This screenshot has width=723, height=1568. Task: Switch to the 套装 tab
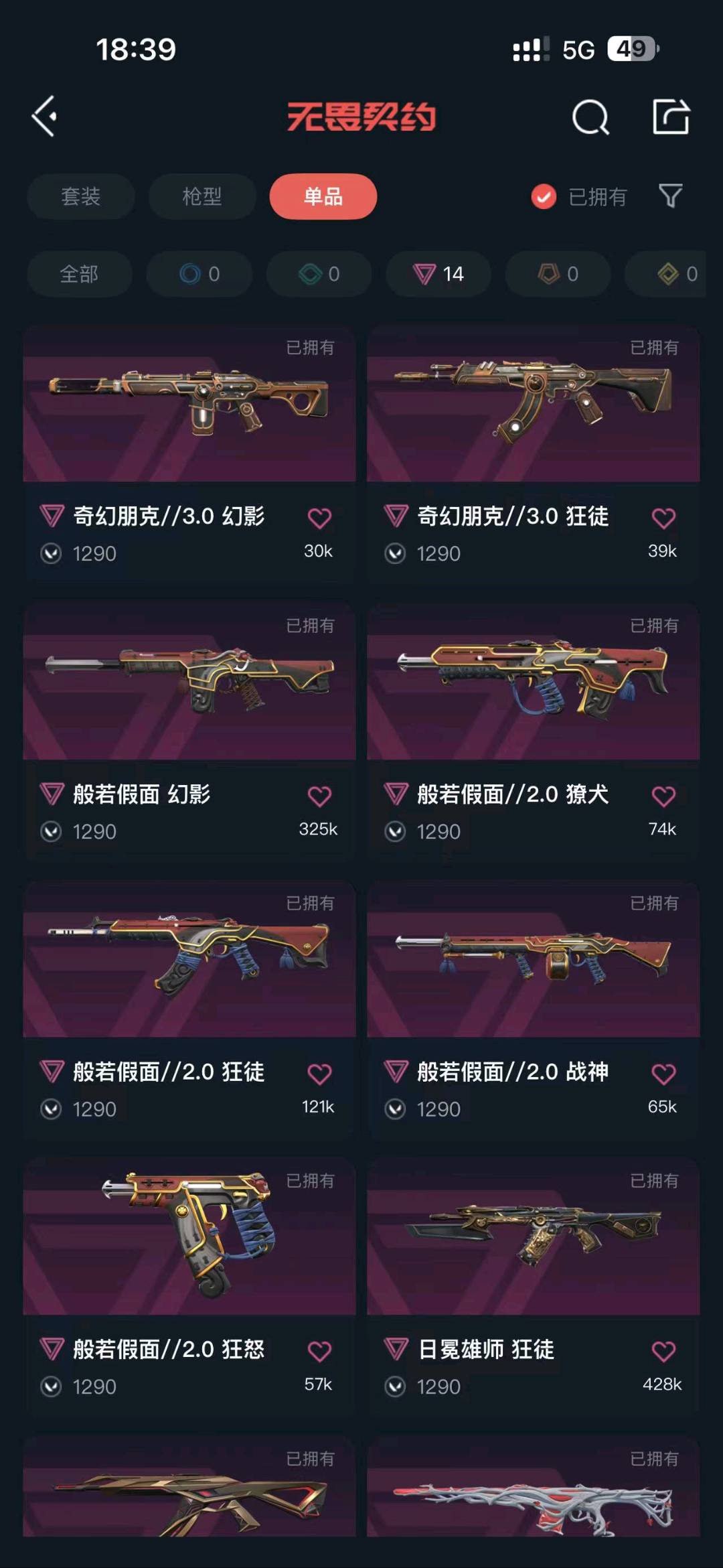pyautogui.click(x=81, y=196)
